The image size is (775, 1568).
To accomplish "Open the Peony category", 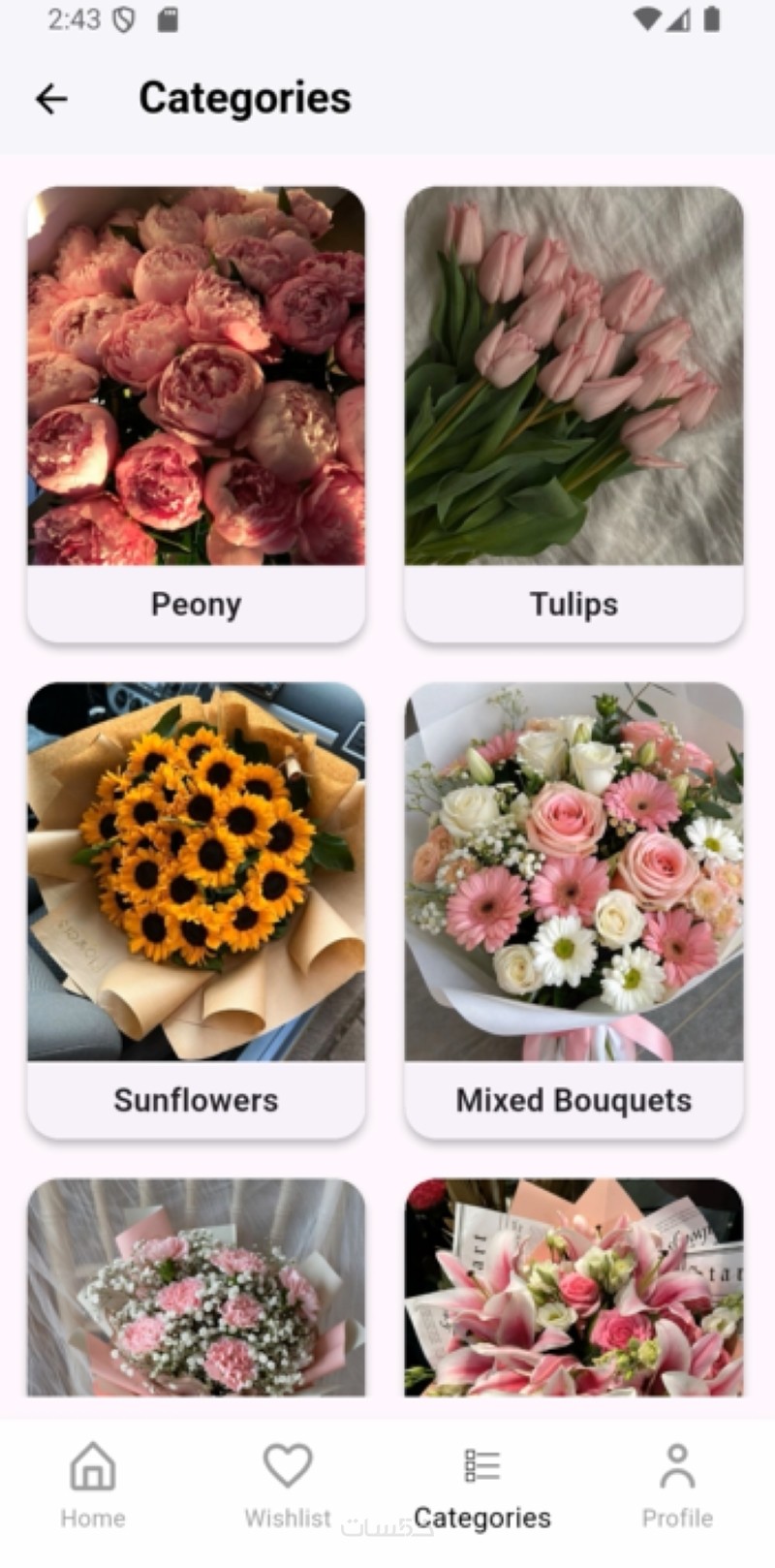I will [196, 414].
